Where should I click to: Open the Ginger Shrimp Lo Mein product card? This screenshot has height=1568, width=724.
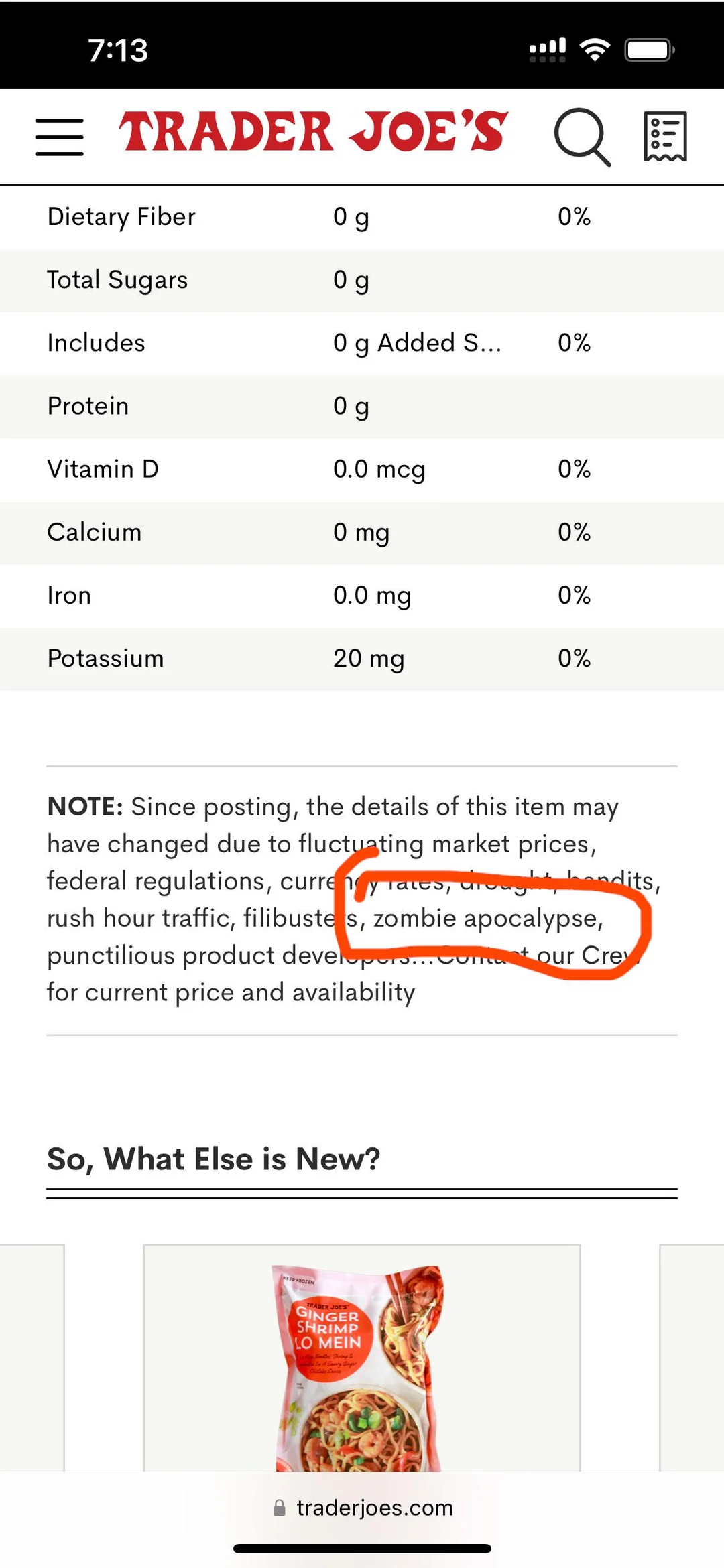pos(362,1358)
